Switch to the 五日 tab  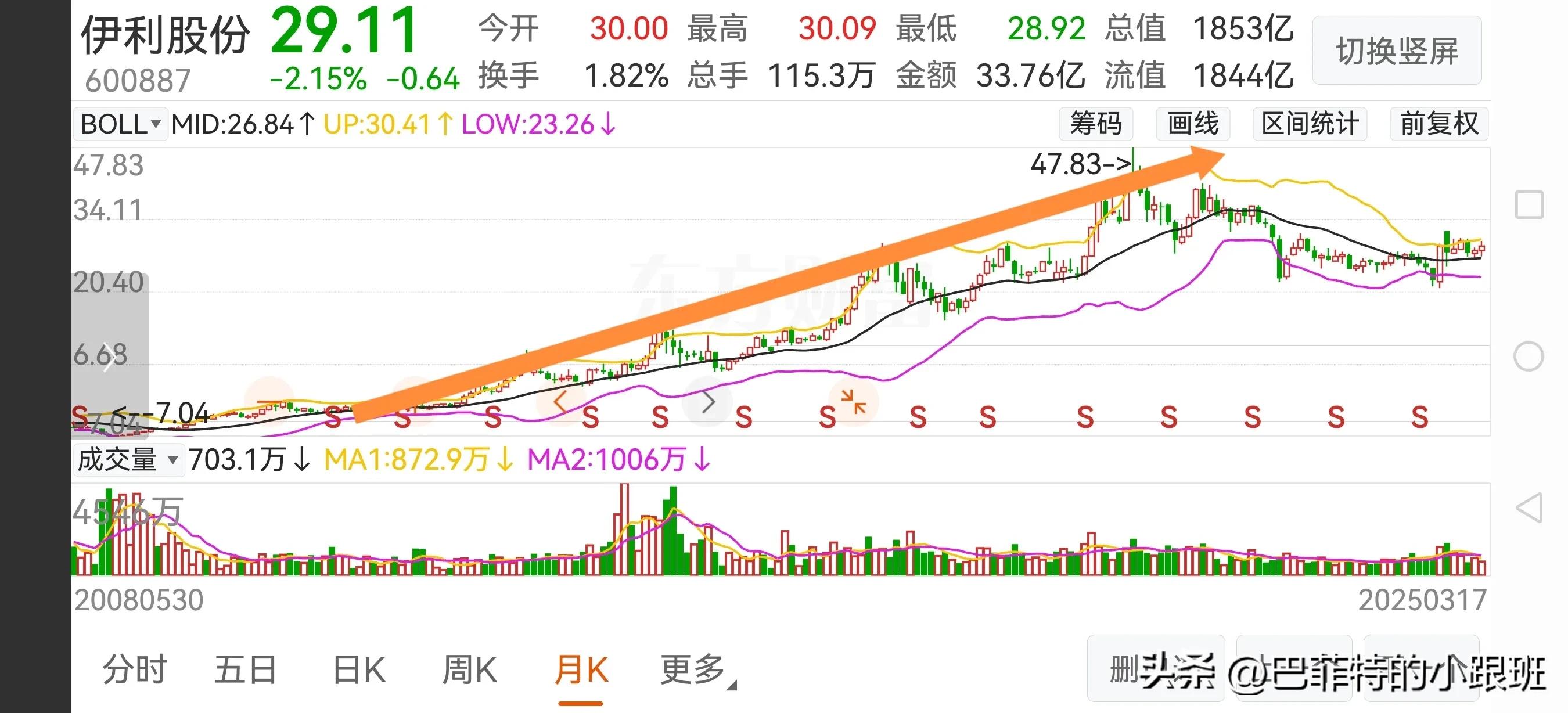245,670
